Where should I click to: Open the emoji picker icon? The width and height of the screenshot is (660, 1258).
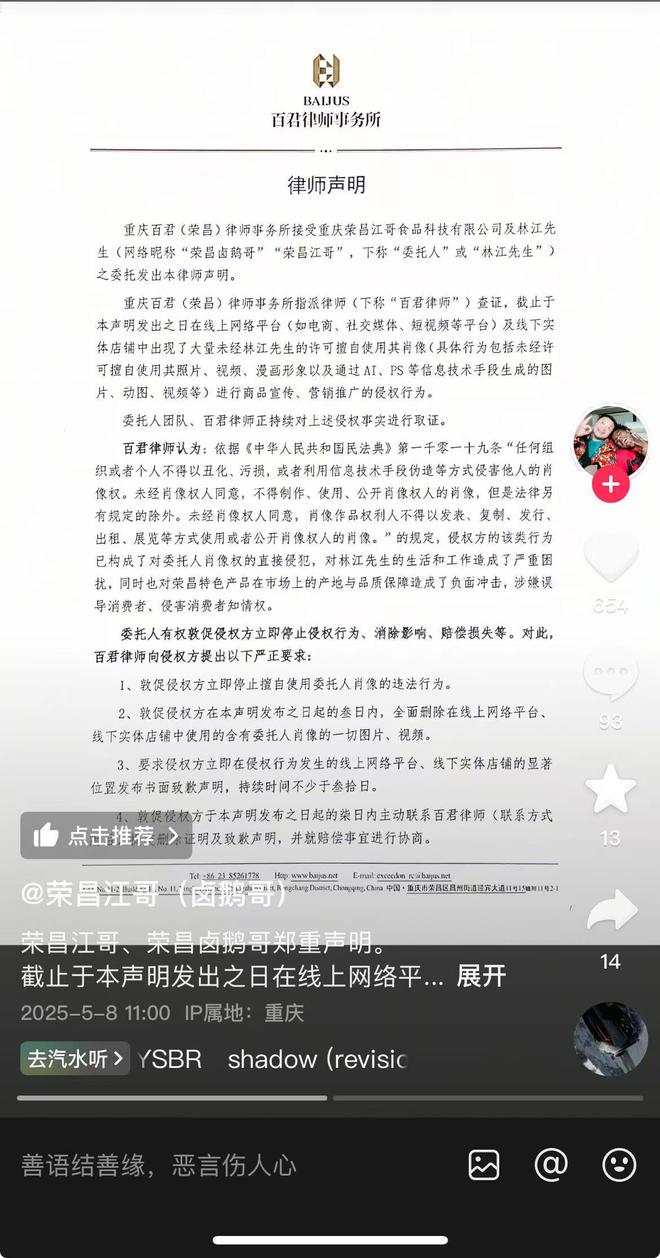click(619, 1164)
